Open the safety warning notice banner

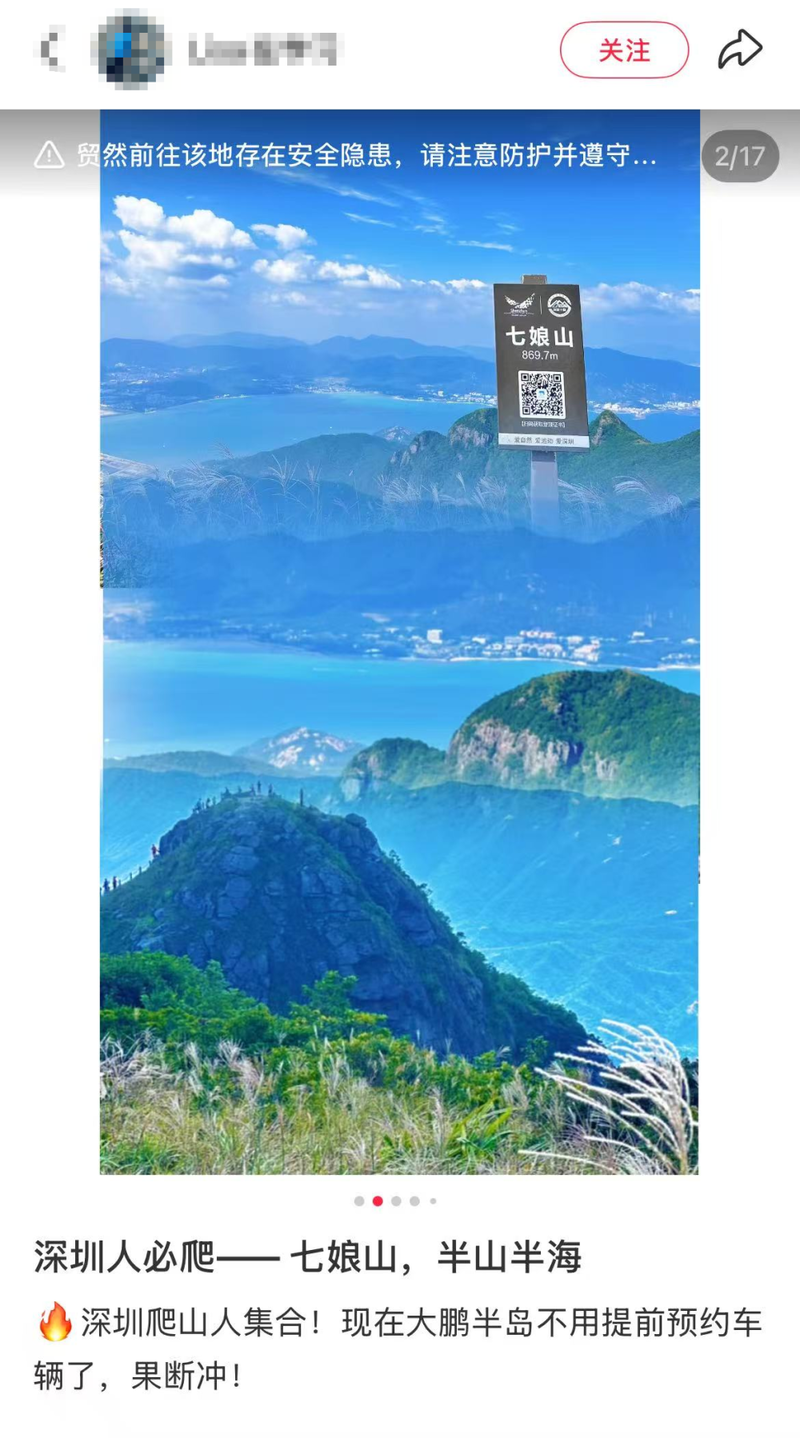click(x=350, y=155)
